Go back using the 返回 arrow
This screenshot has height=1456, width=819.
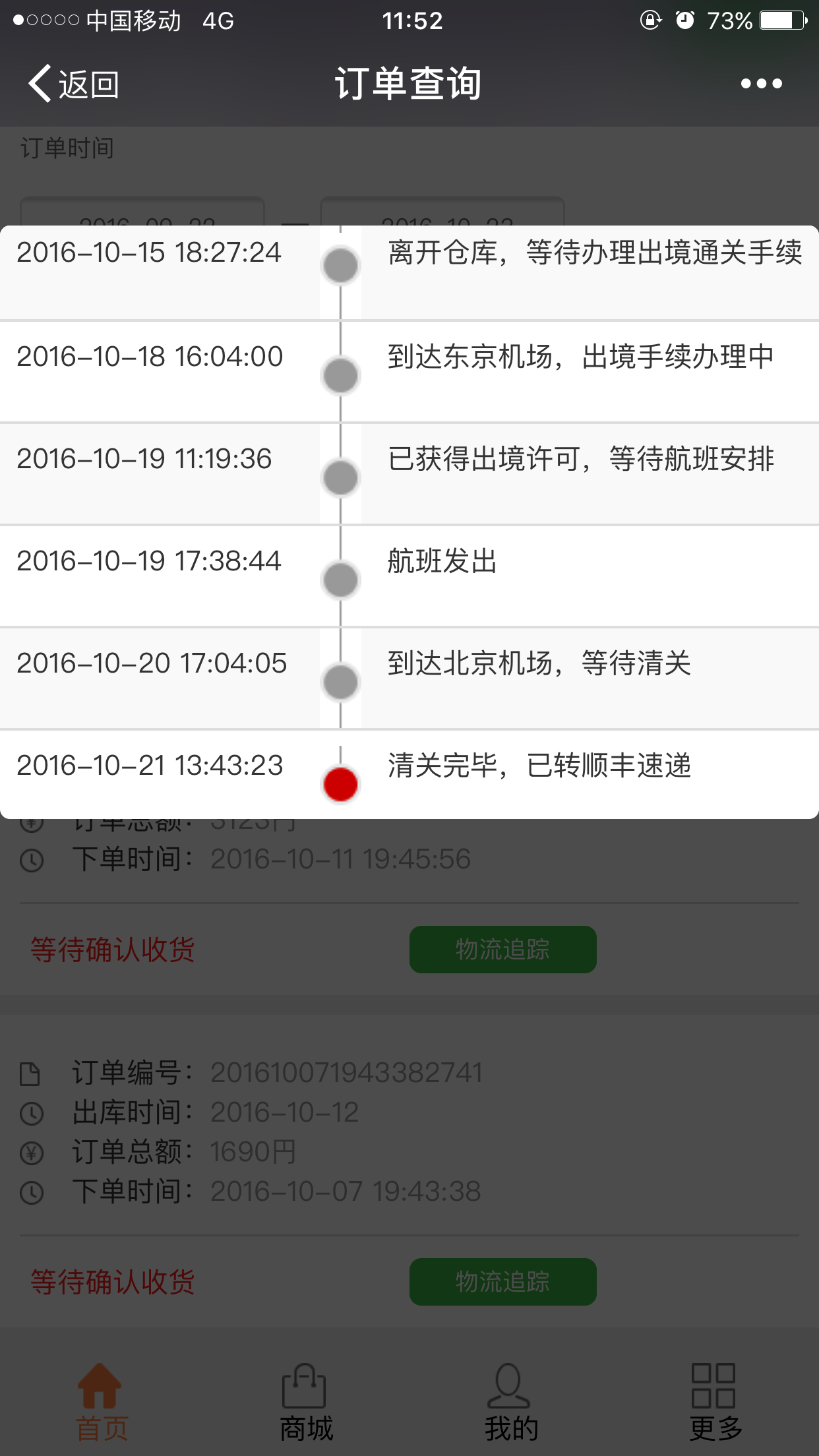pyautogui.click(x=73, y=84)
